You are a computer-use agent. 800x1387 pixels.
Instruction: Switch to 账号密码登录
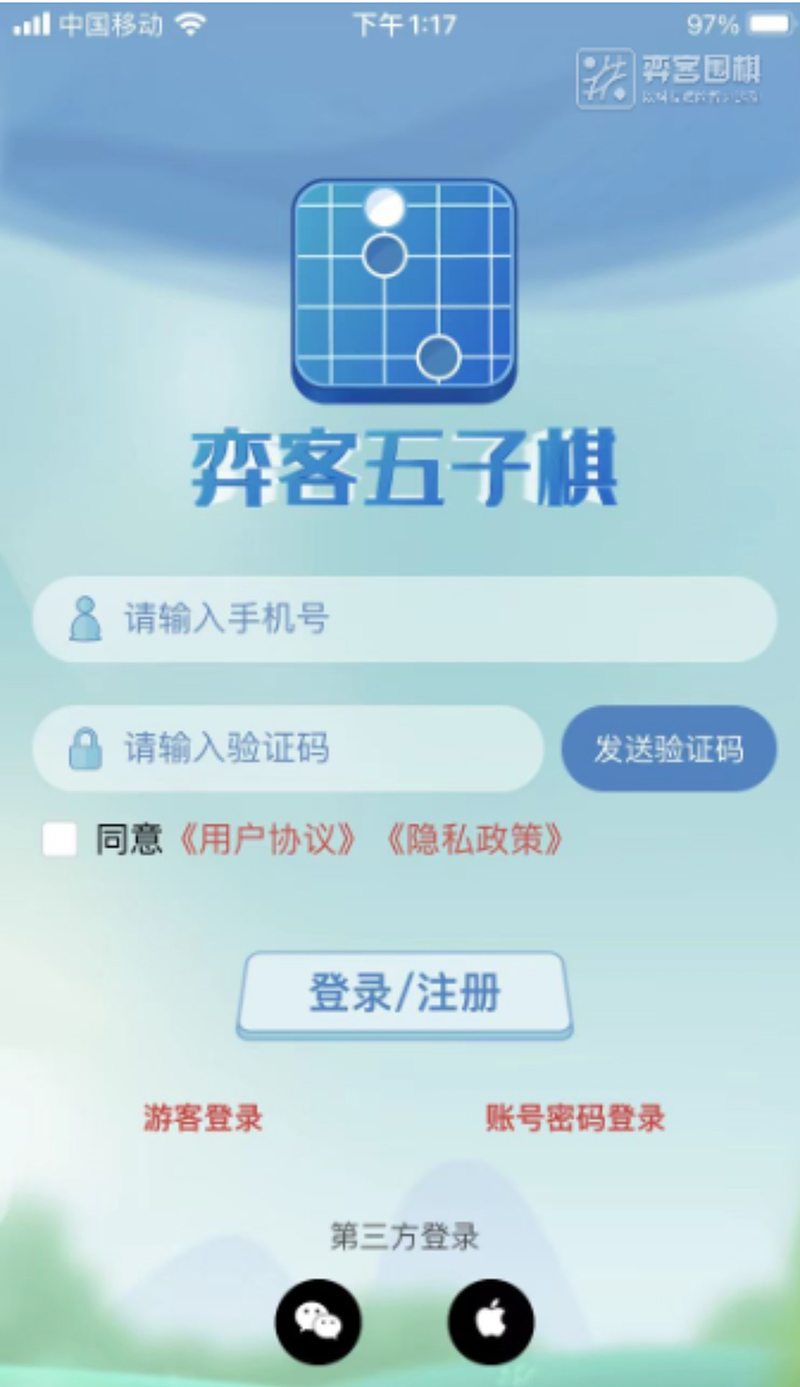(x=575, y=1117)
